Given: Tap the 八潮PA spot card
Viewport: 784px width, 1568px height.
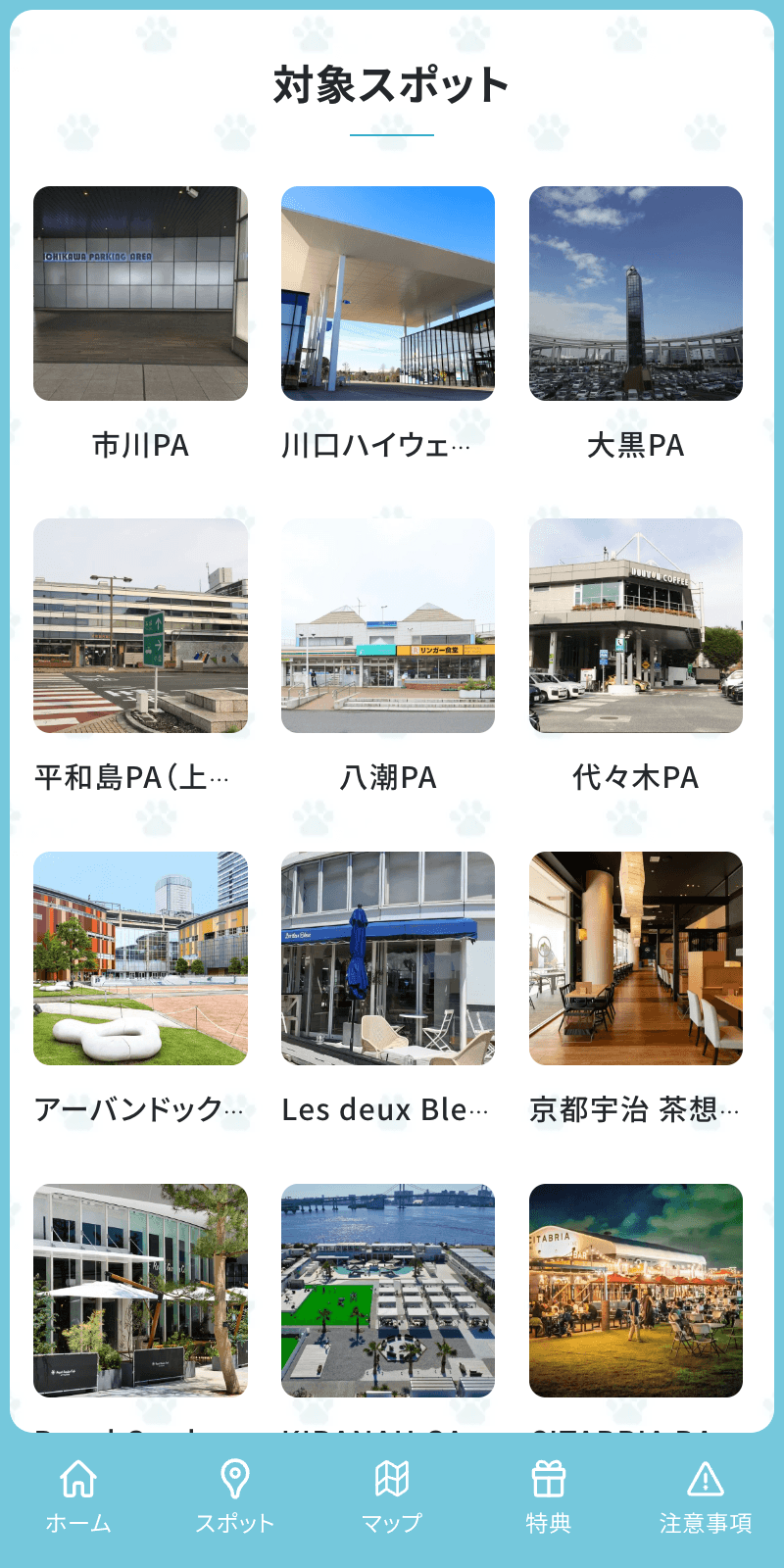Looking at the screenshot, I should point(388,626).
